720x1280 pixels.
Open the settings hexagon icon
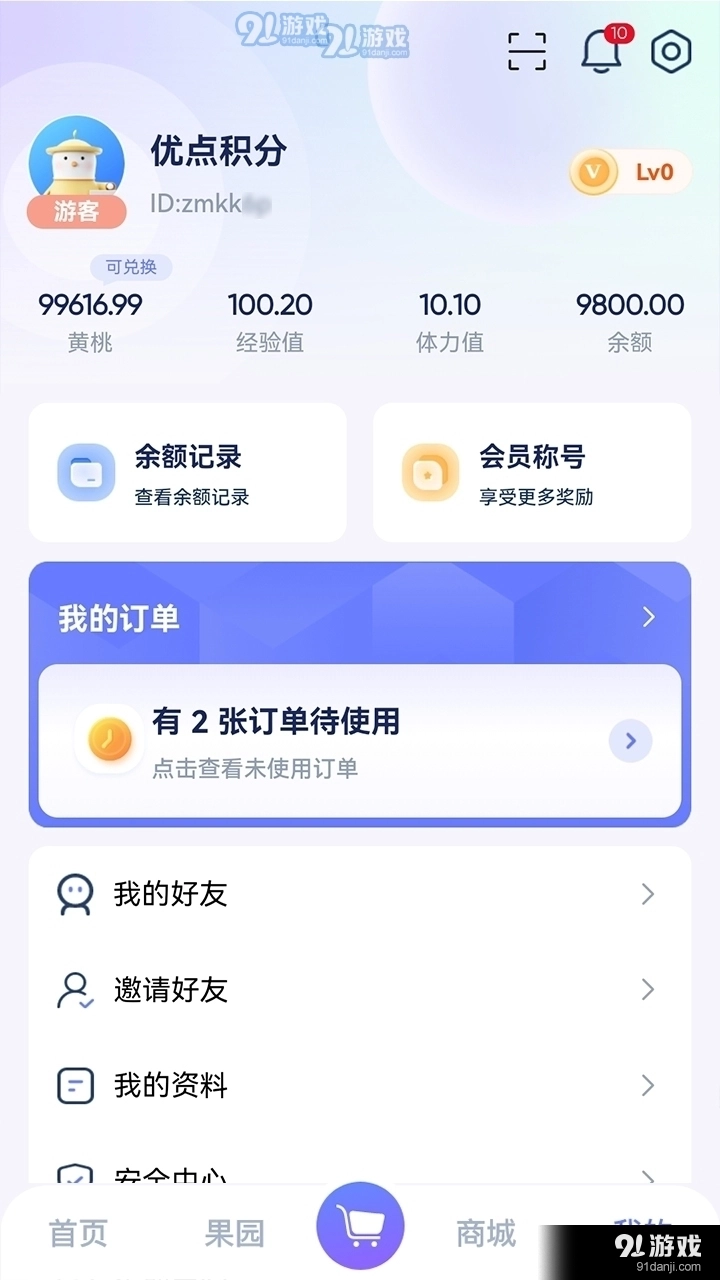click(x=671, y=51)
